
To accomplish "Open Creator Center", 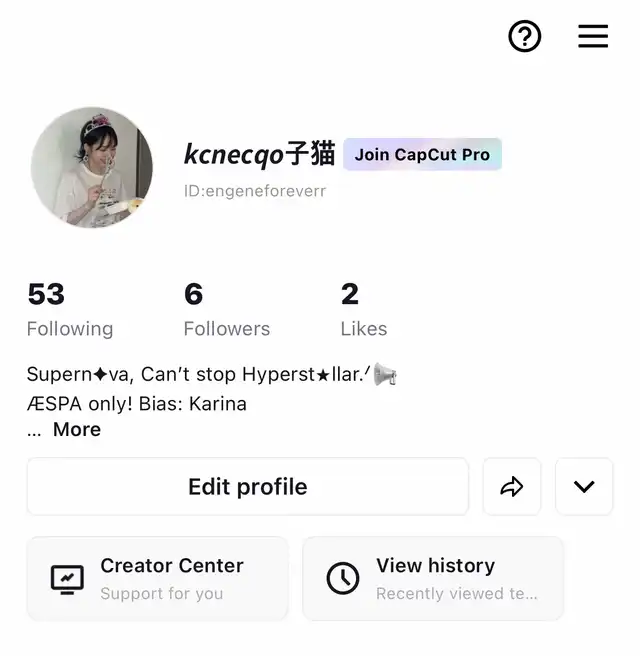I will coord(157,578).
